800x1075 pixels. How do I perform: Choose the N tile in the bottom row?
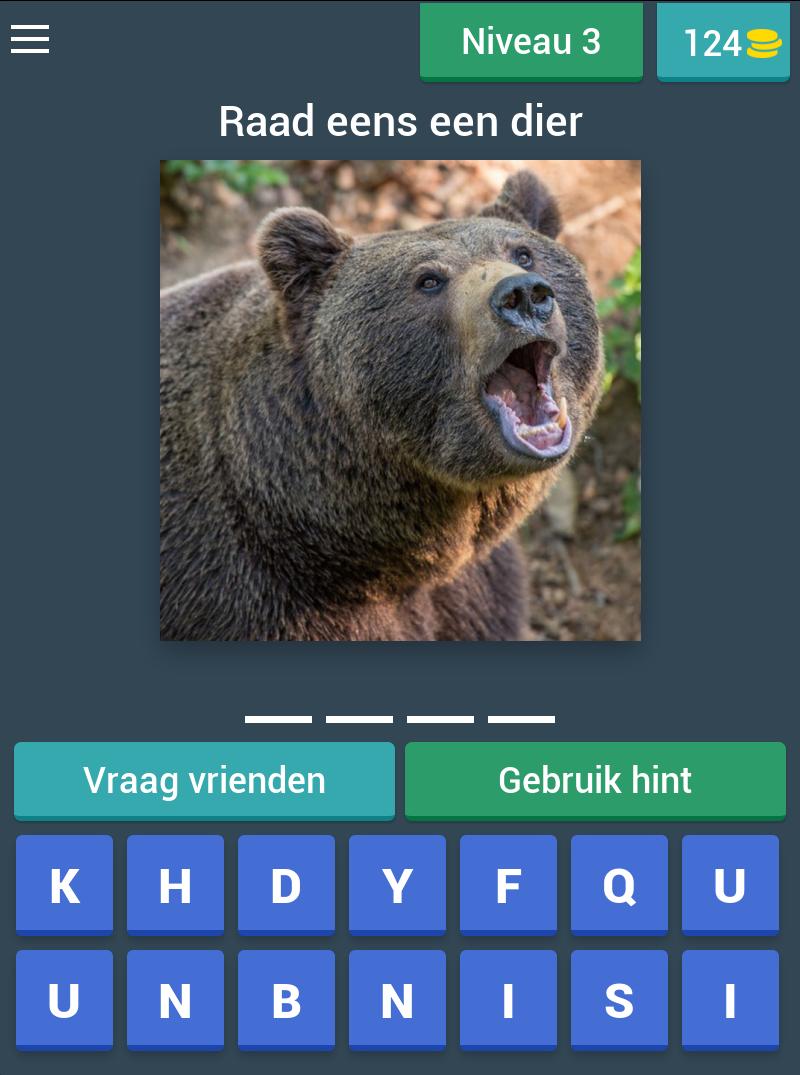coord(175,999)
